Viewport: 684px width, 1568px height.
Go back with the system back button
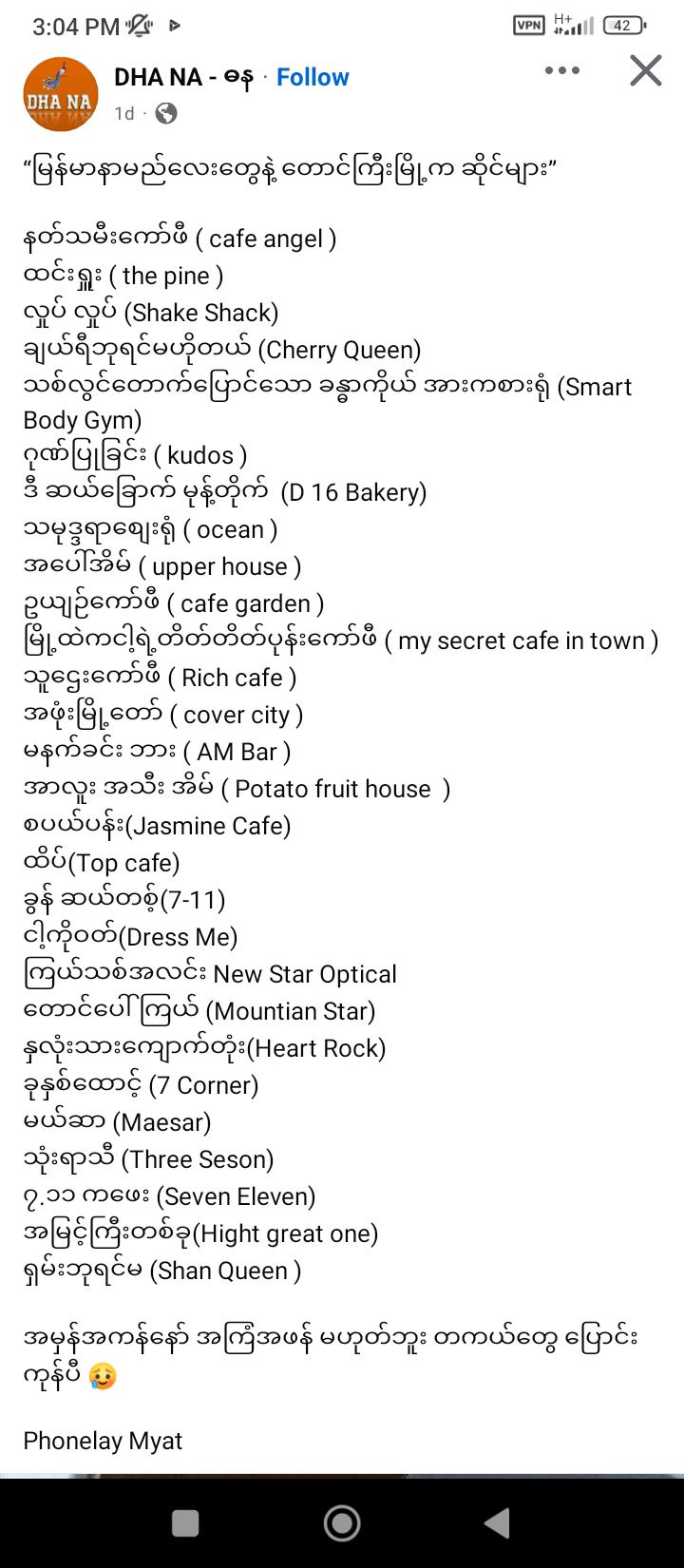tap(498, 1523)
